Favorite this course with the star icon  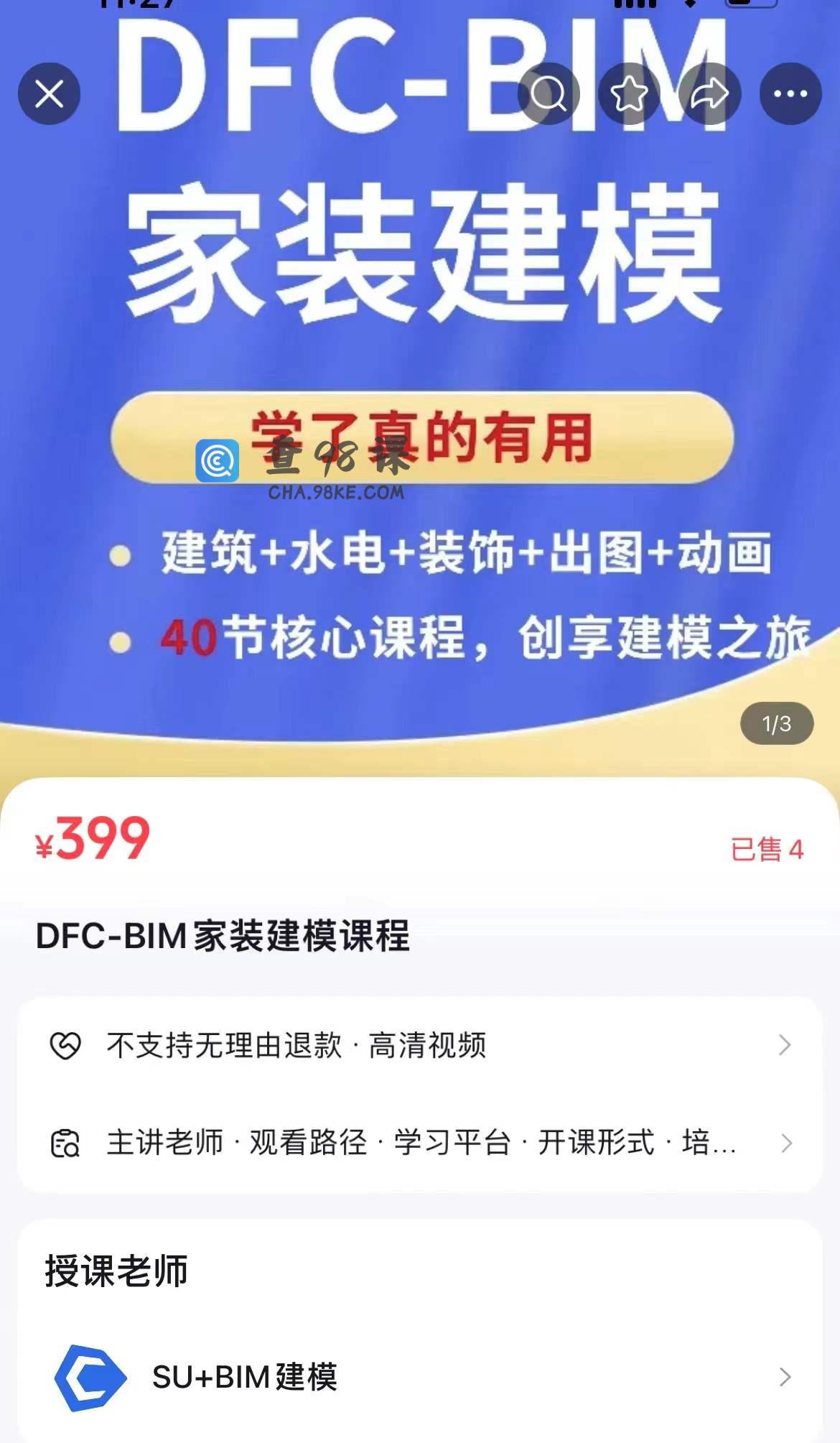(x=629, y=94)
